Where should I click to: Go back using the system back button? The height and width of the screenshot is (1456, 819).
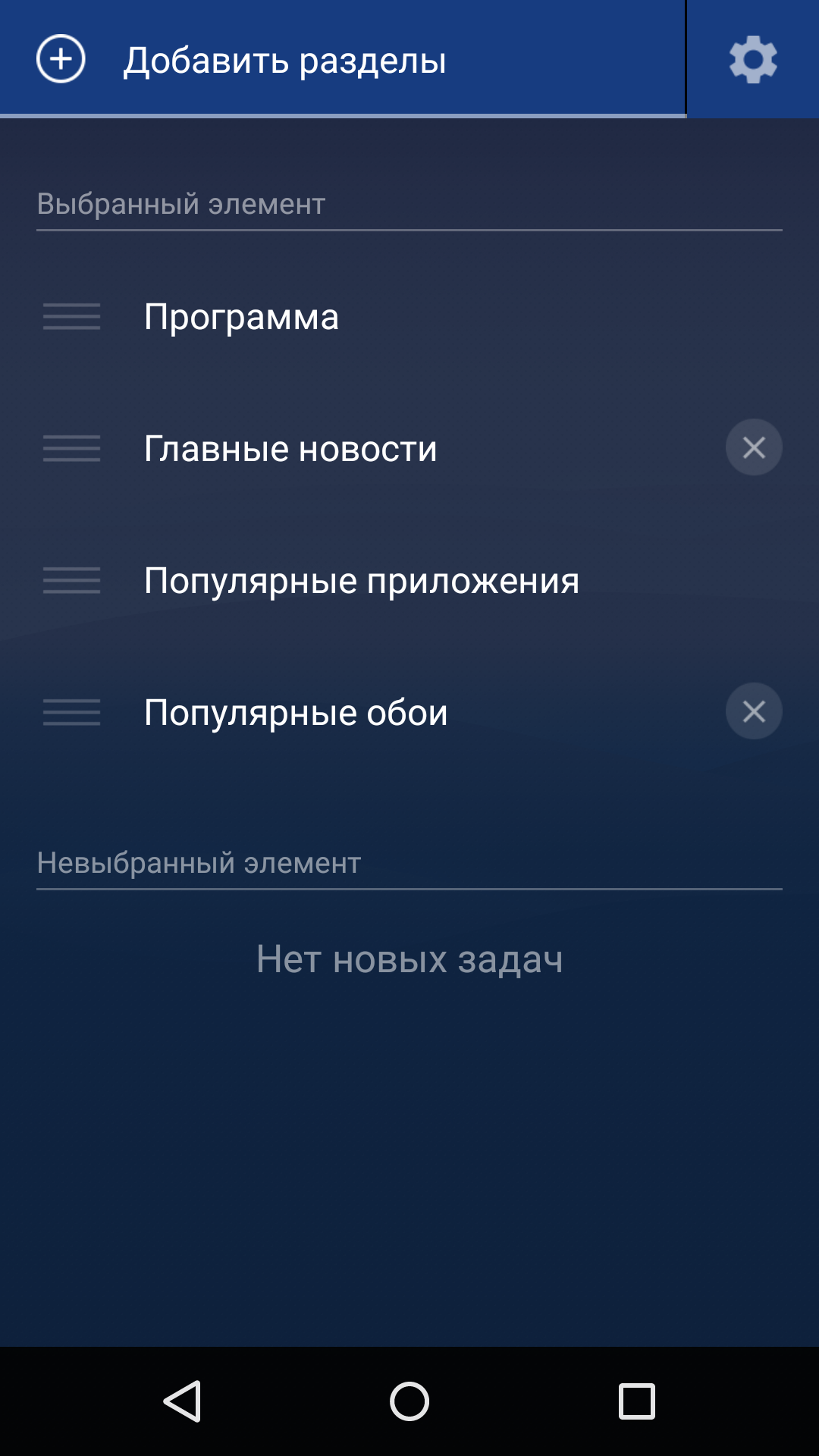pyautogui.click(x=182, y=1401)
